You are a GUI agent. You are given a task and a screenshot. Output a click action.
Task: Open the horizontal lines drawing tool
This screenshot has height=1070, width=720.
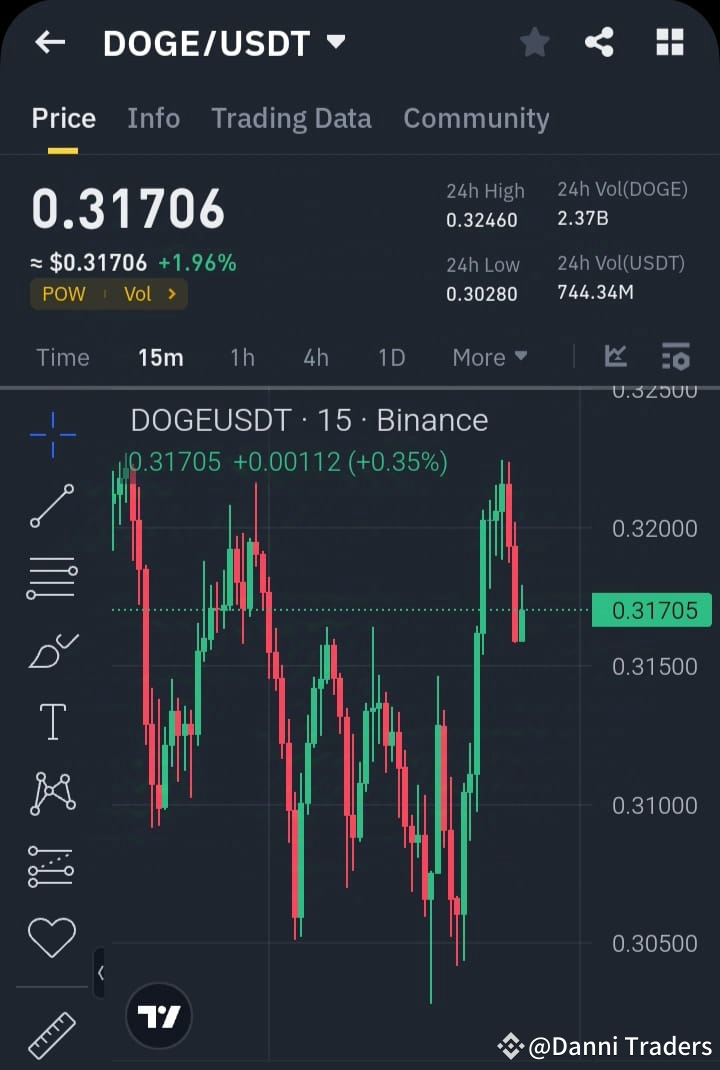[x=51, y=577]
